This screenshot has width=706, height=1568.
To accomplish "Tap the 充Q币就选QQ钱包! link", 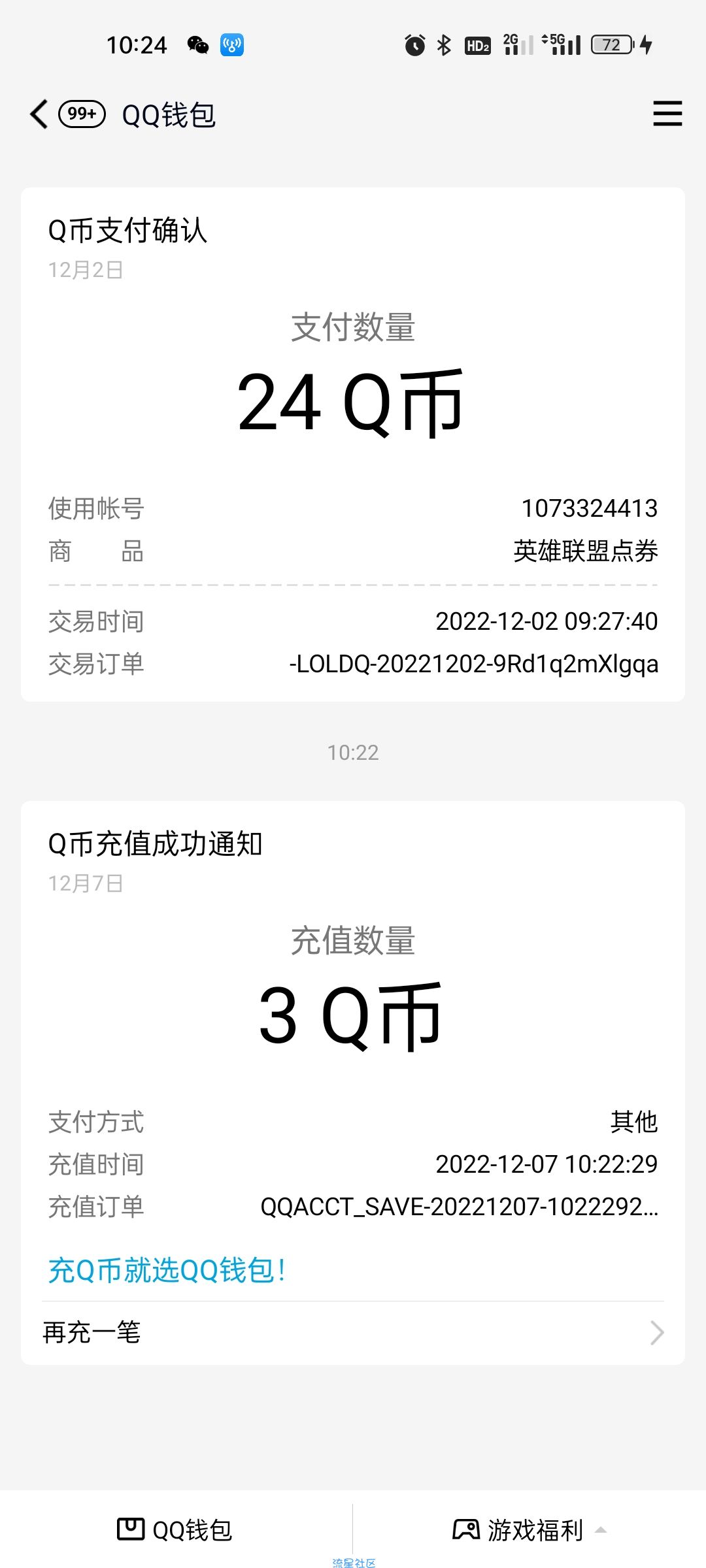I will (x=167, y=1271).
